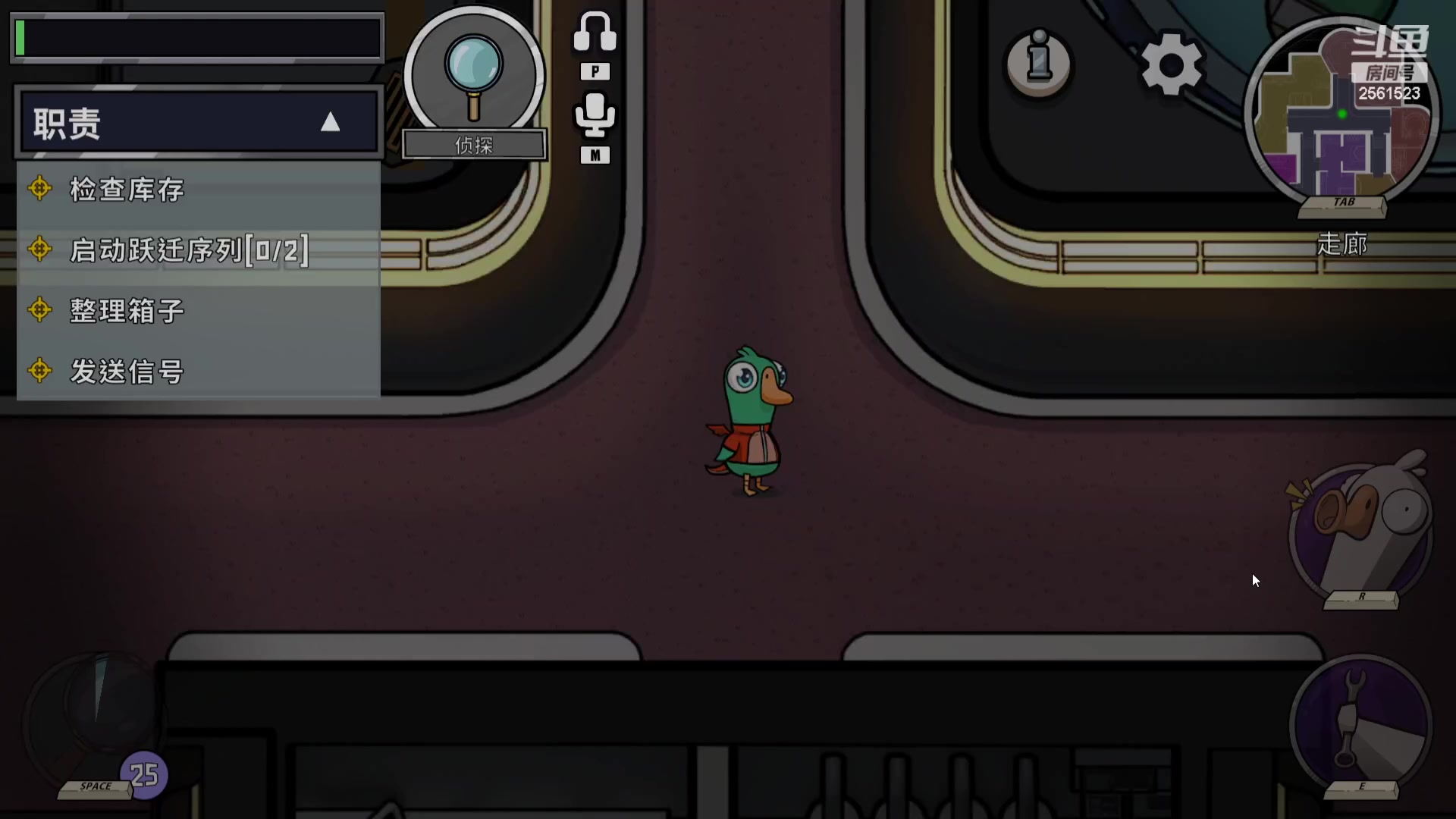1456x819 pixels.
Task: Tap the wrench use action button
Action: 1360,724
